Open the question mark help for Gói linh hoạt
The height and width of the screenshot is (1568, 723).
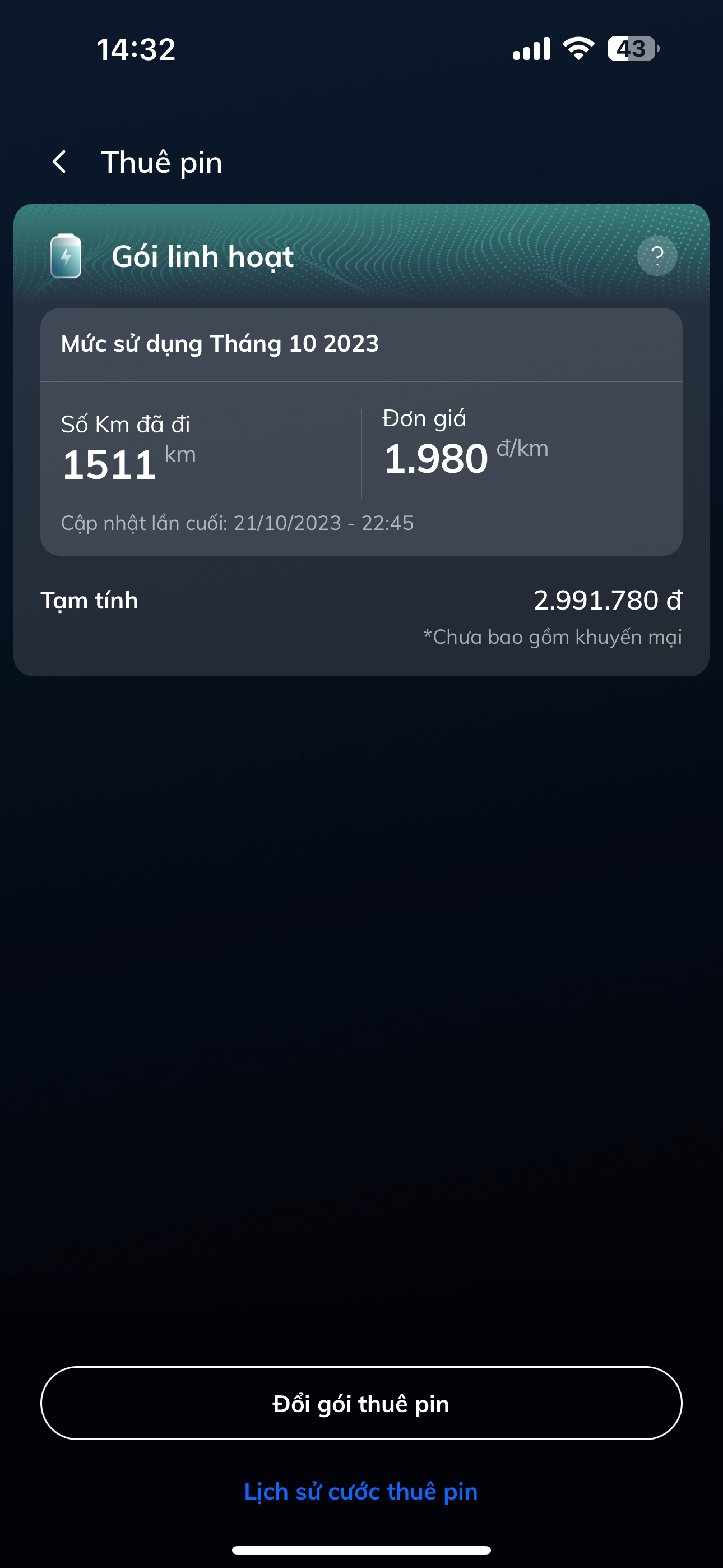point(657,256)
